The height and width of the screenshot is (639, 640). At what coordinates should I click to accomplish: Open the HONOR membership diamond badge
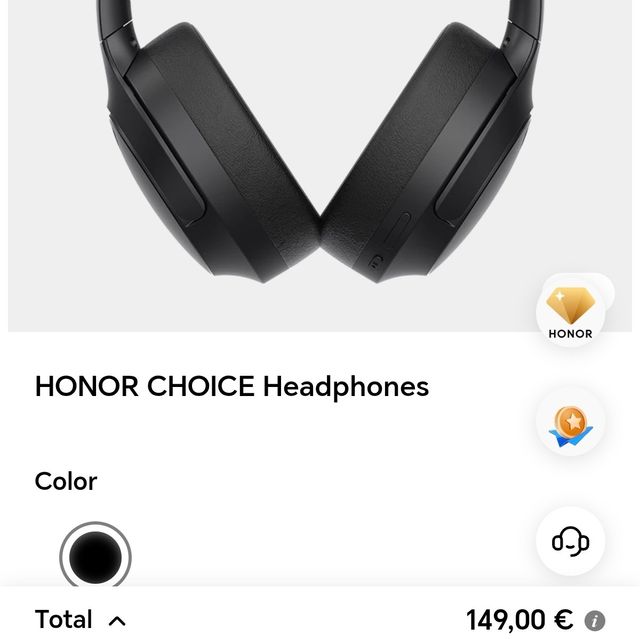(570, 311)
